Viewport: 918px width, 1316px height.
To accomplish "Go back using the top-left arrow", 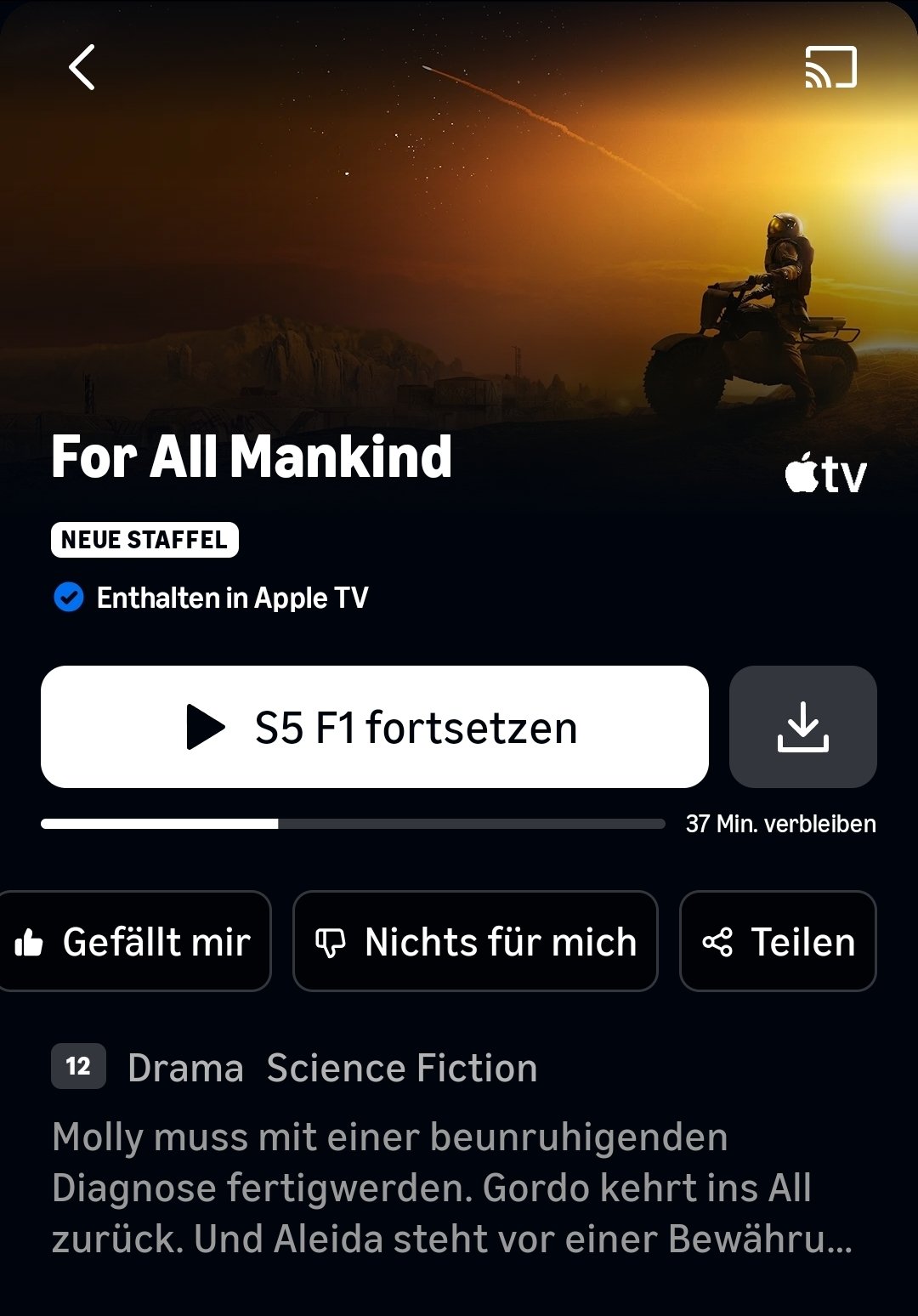I will [82, 67].
